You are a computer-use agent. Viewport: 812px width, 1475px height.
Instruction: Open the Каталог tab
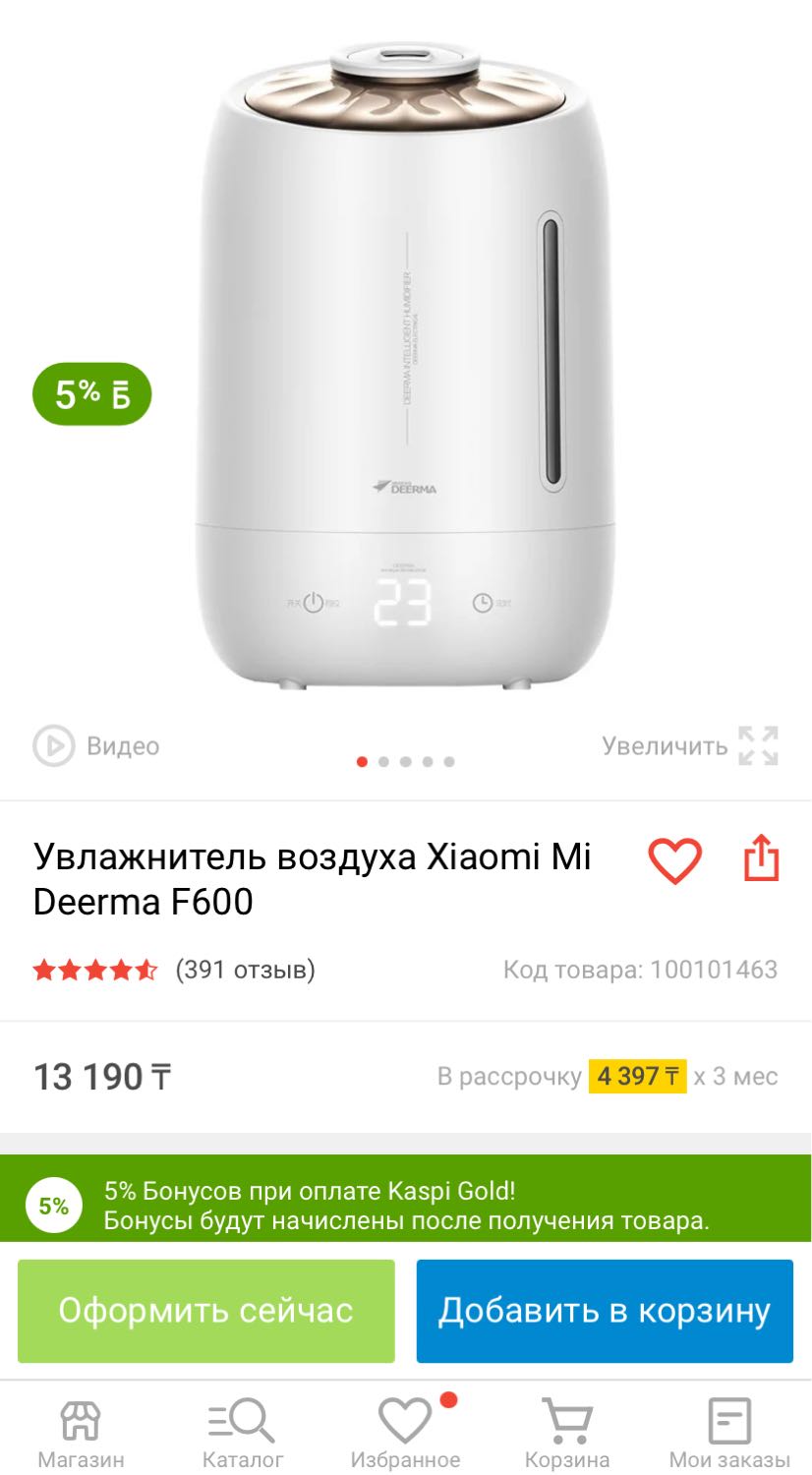[x=243, y=1433]
